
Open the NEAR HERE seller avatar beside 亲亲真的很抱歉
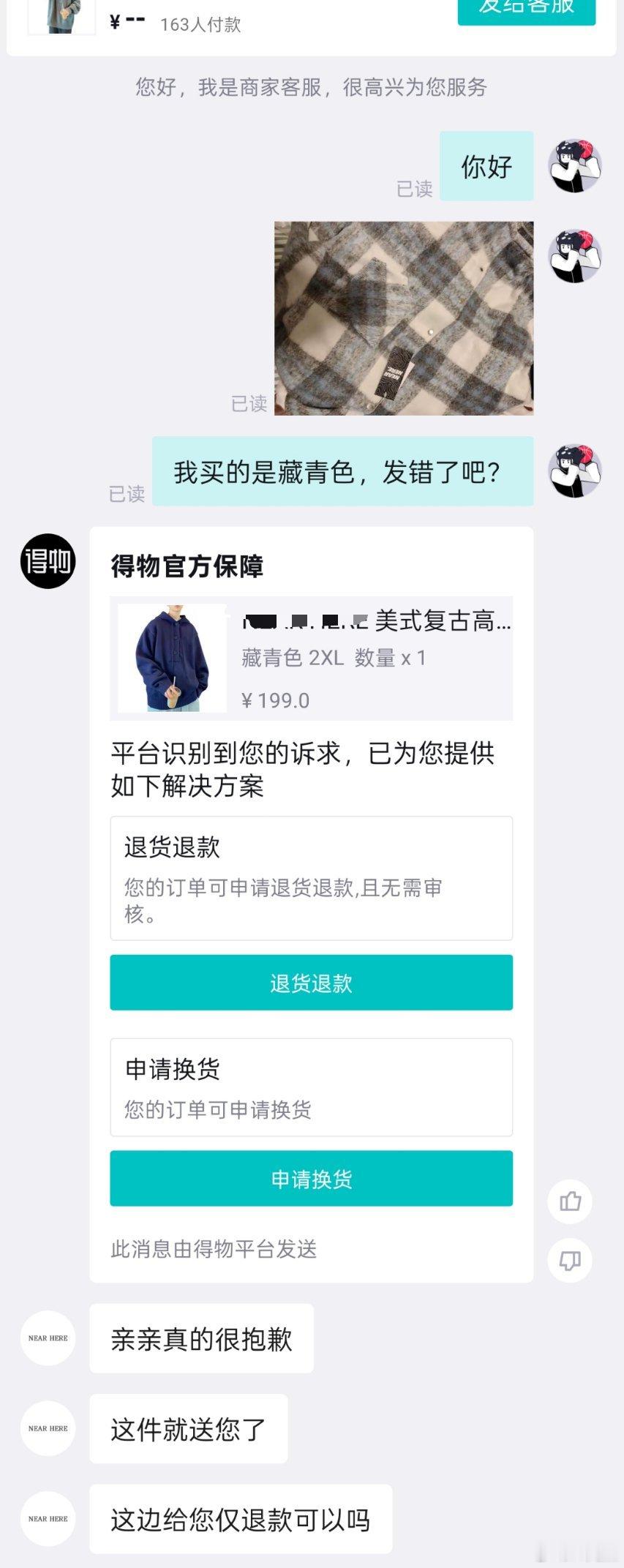[x=47, y=1338]
